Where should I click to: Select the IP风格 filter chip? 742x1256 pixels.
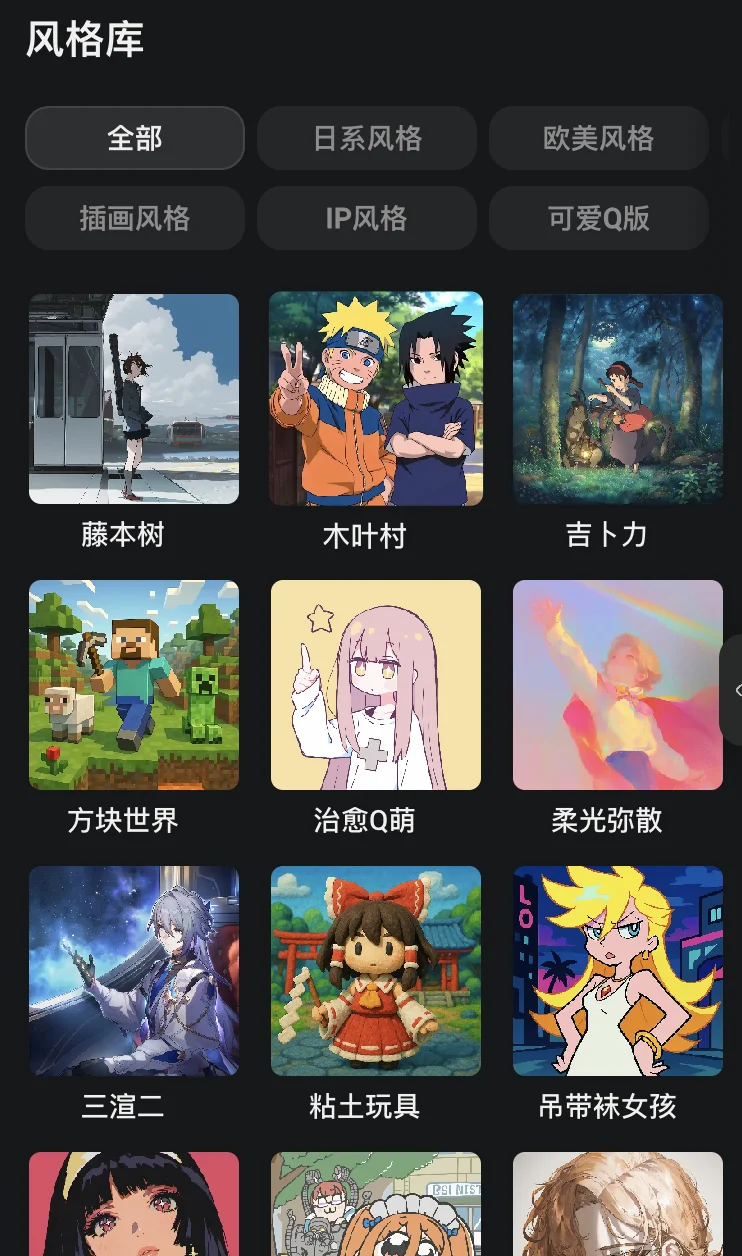[366, 218]
